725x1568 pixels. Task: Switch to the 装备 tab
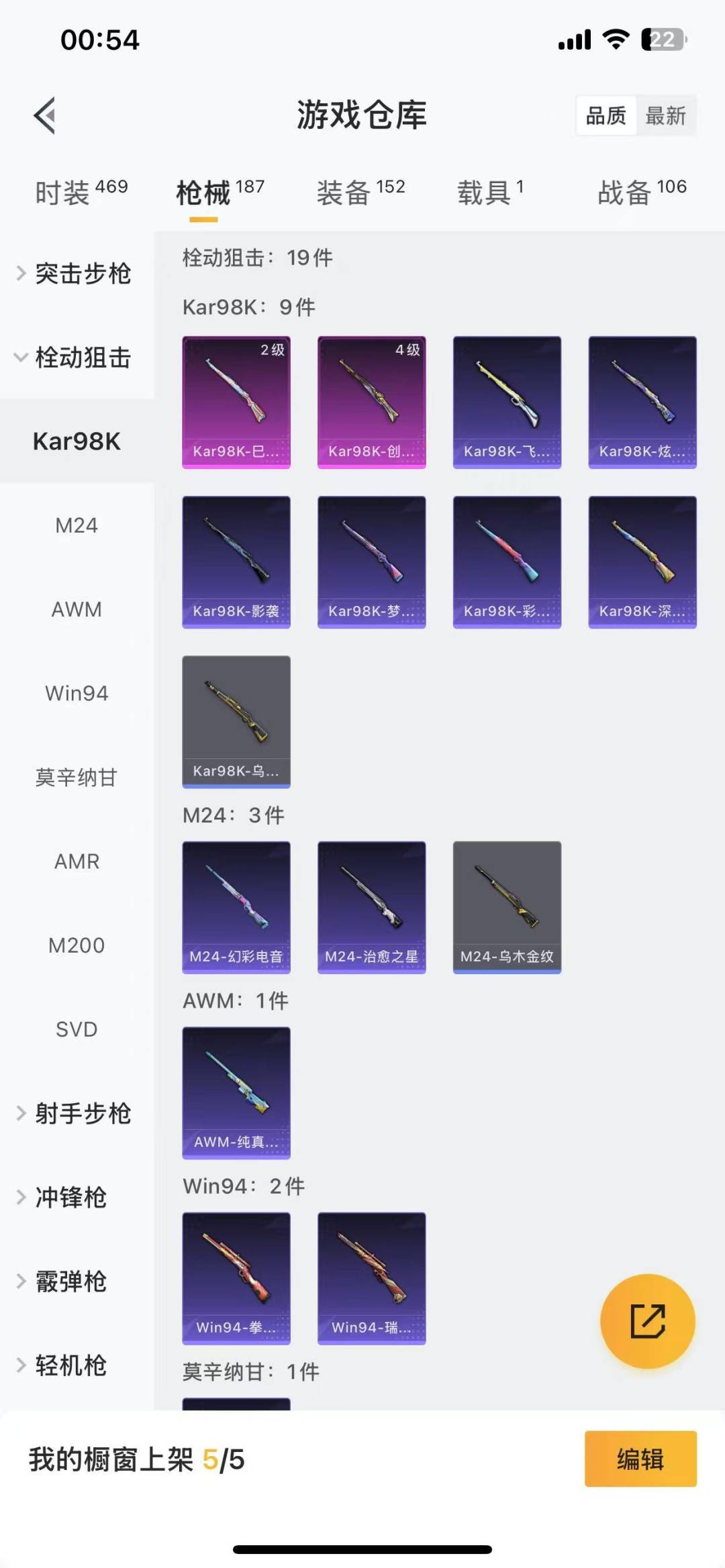pyautogui.click(x=360, y=193)
